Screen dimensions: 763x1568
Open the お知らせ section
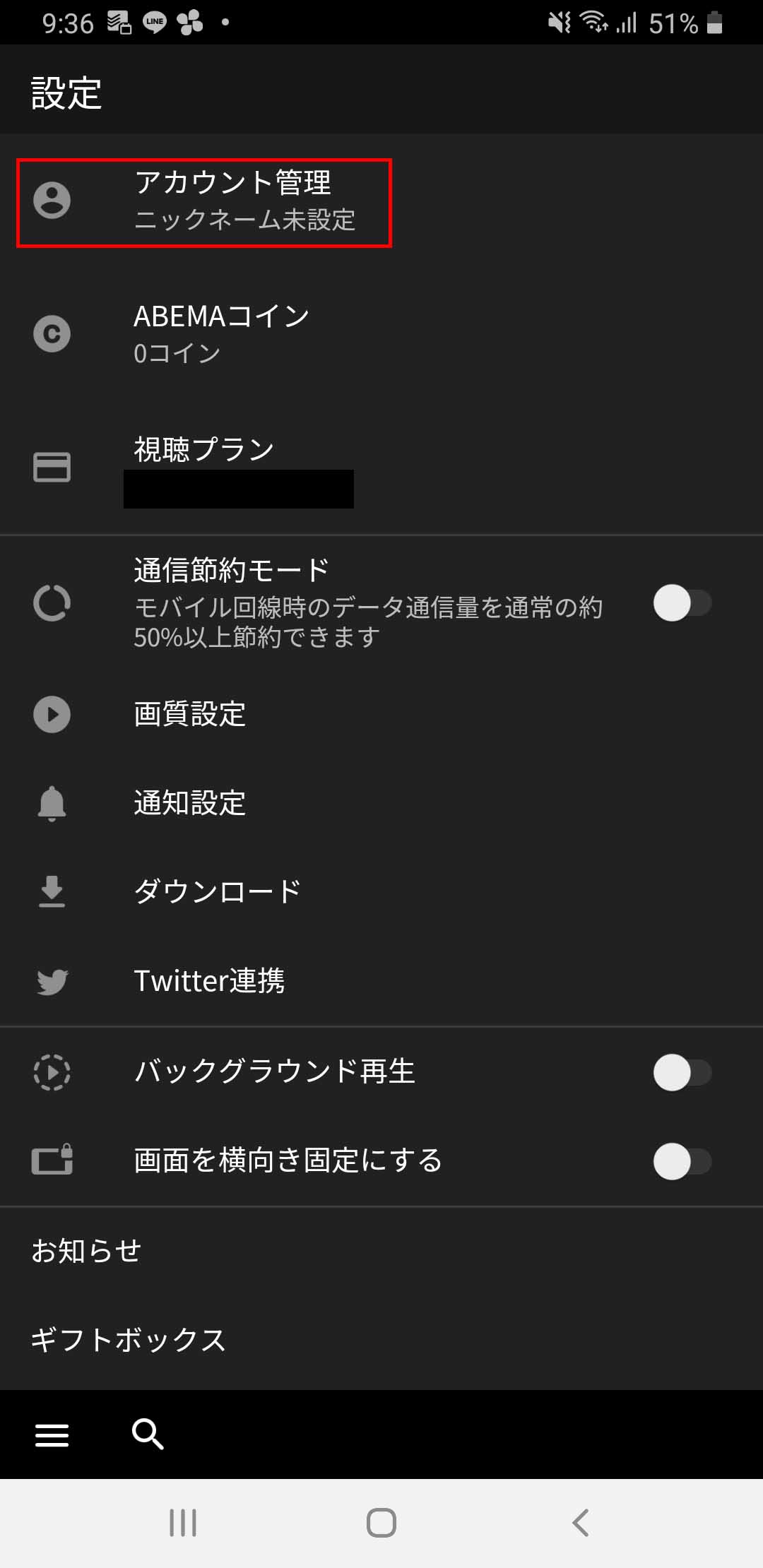pos(86,1249)
